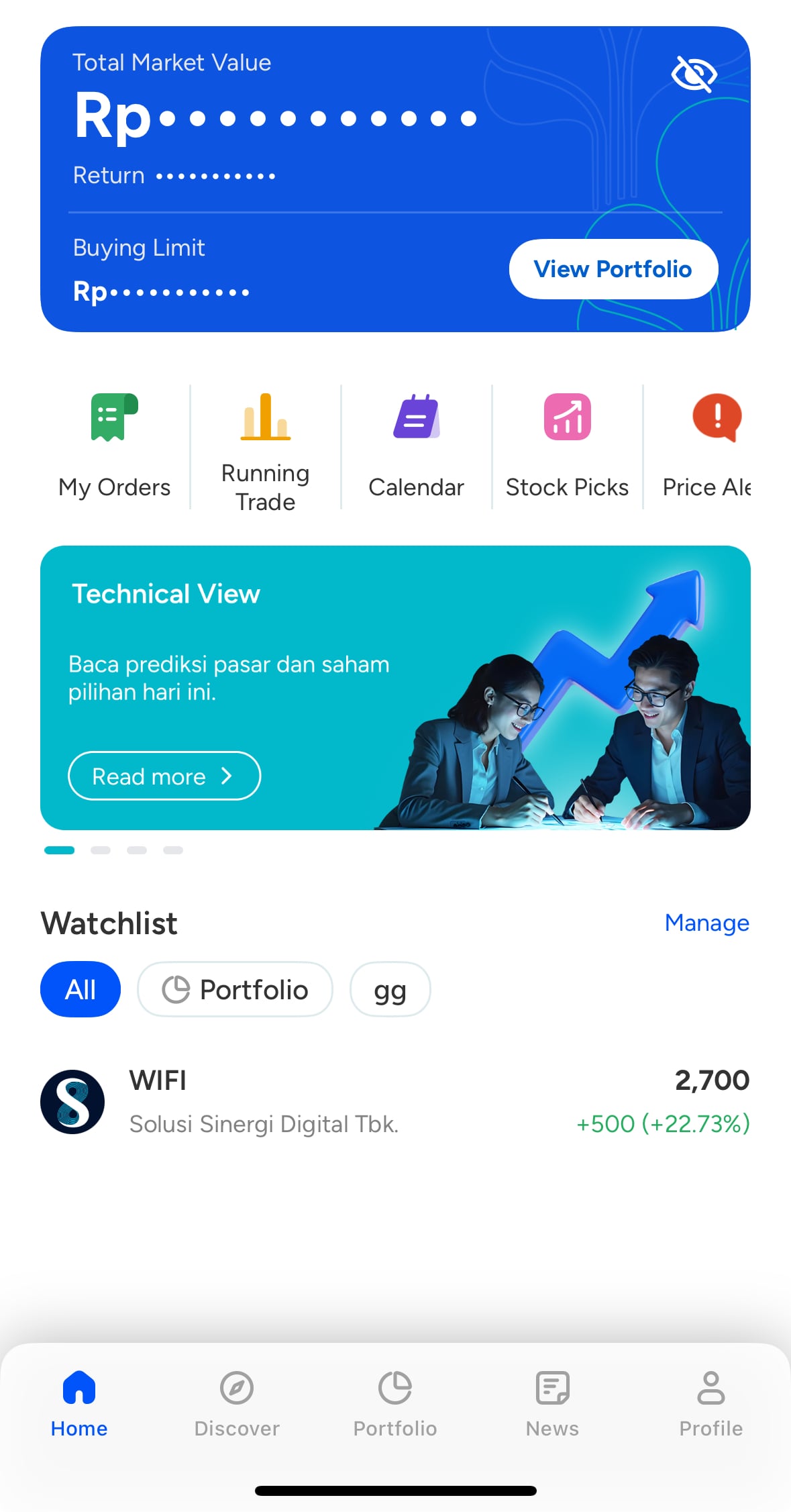This screenshot has width=791, height=1512.
Task: Reveal hidden balance with the eye icon
Action: (694, 74)
